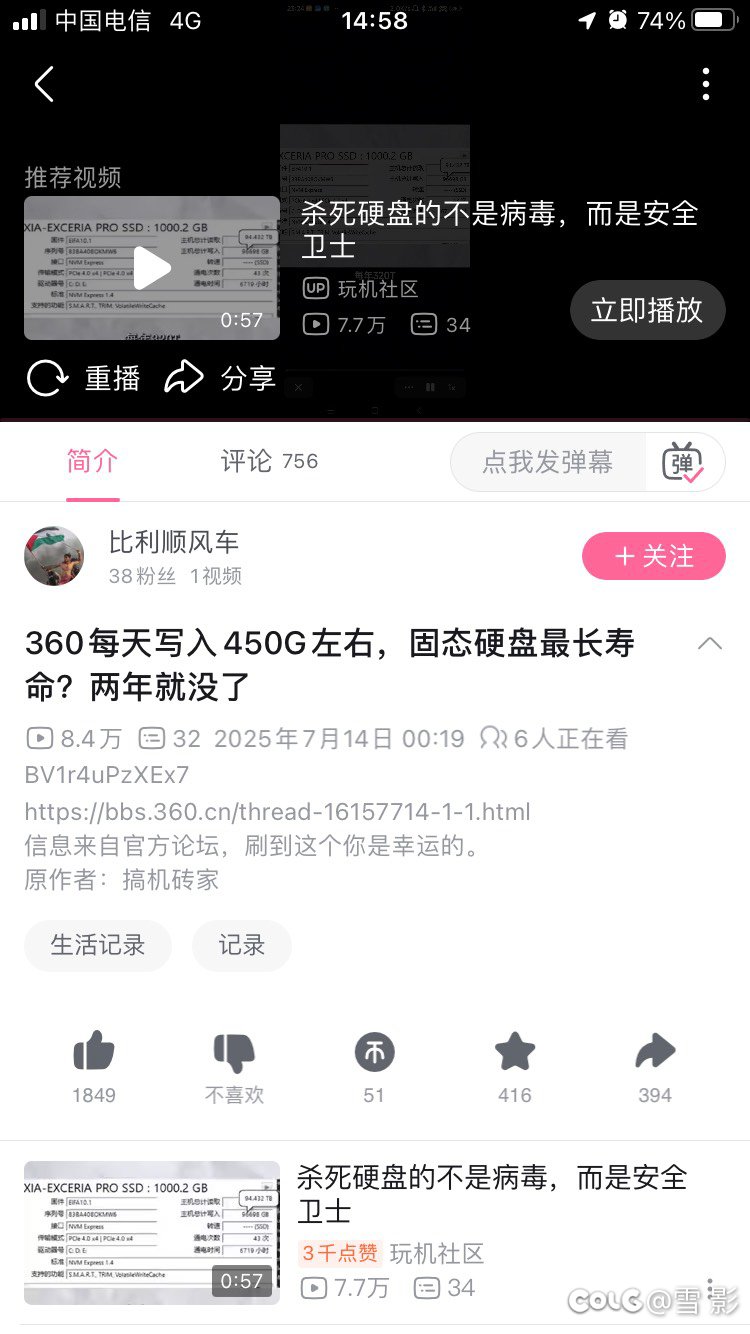750x1334 pixels.
Task: Toggle the 弹 danmaku display icon
Action: (x=683, y=462)
